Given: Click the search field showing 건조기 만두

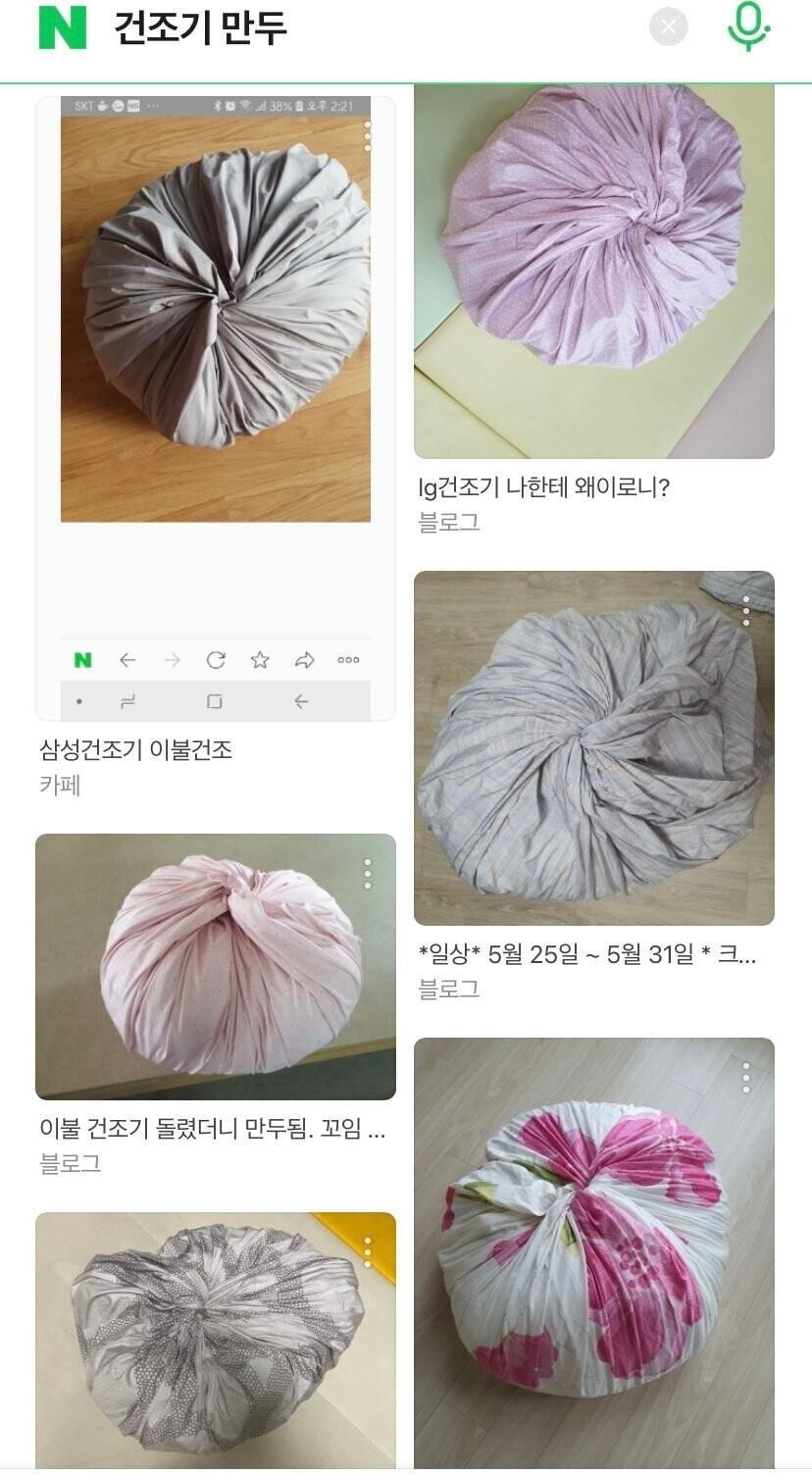Looking at the screenshot, I should tap(196, 28).
